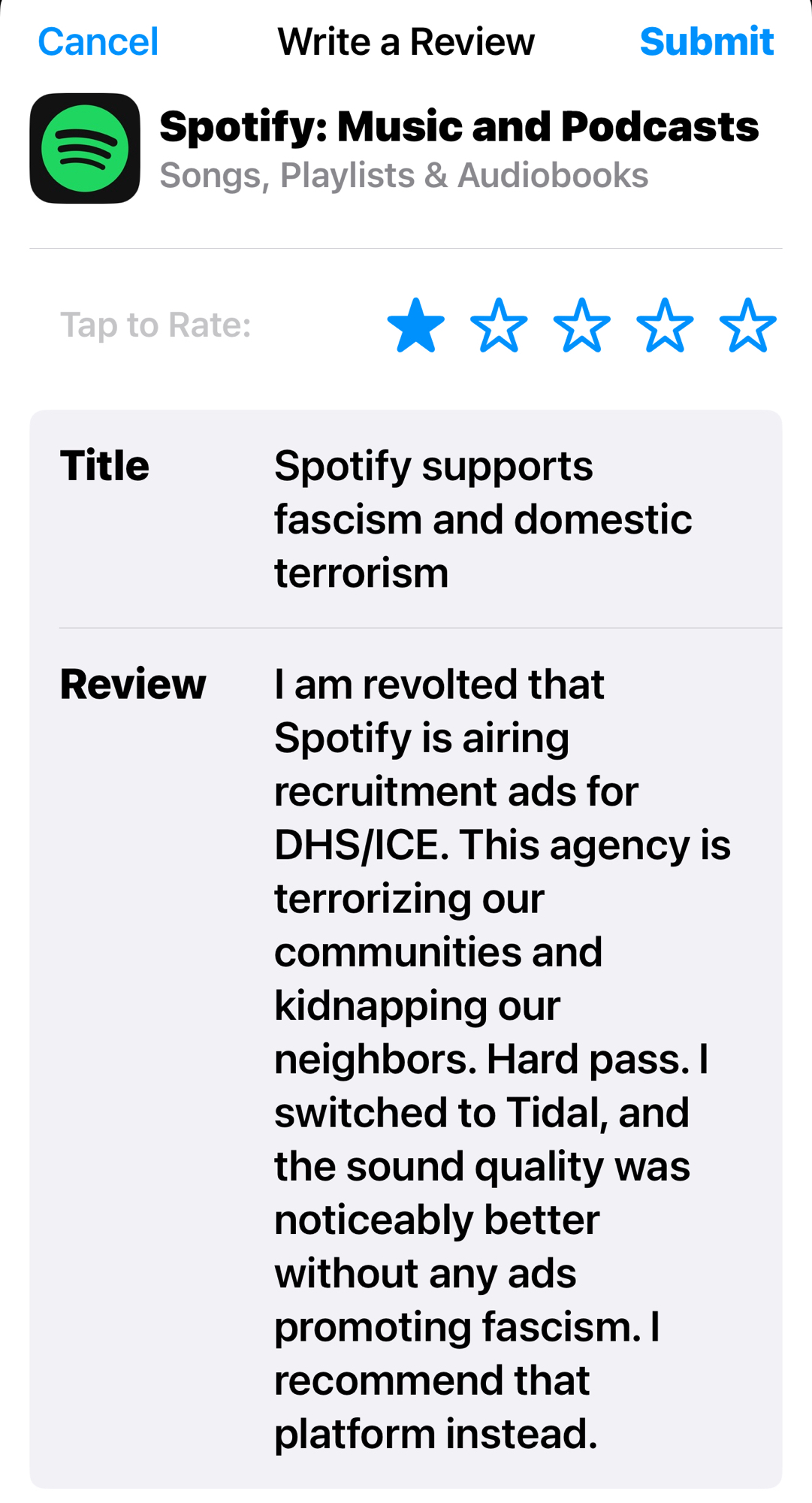812x1503 pixels.
Task: Select the fourth rating star
Action: 665,325
